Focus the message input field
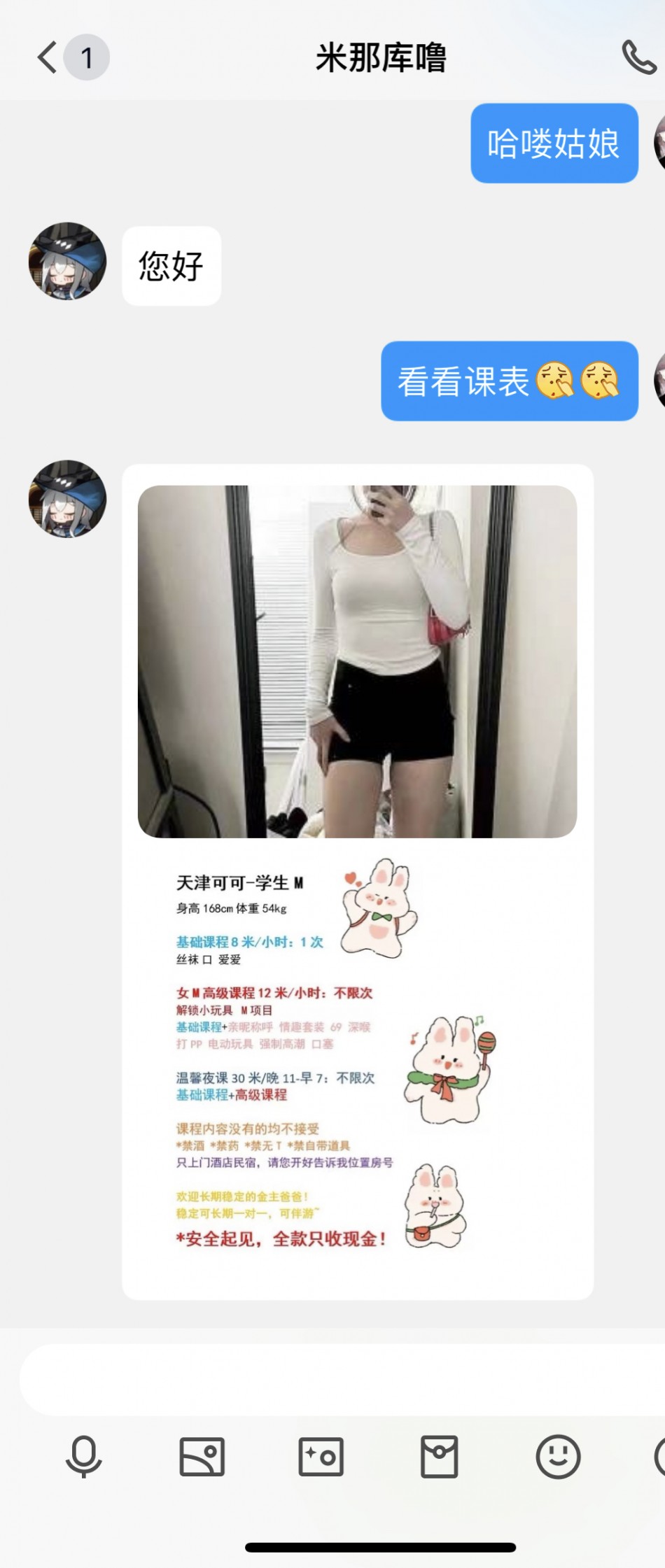This screenshot has height=1568, width=665. 336,1378
